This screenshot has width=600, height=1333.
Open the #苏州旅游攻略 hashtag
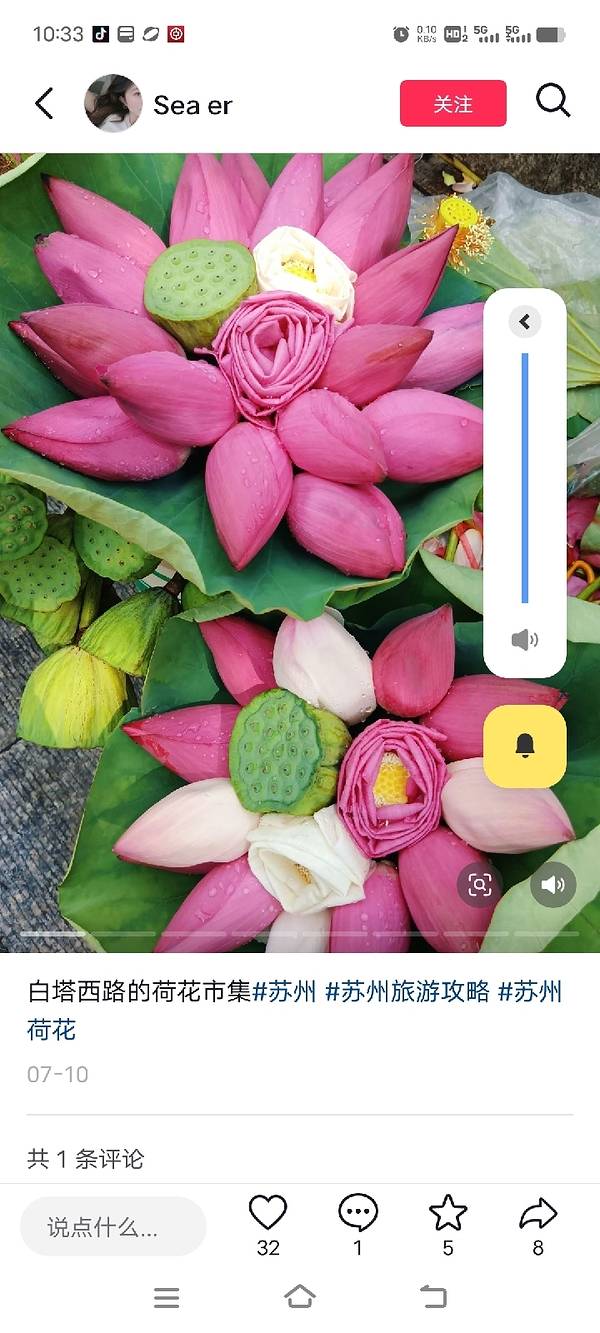[408, 992]
